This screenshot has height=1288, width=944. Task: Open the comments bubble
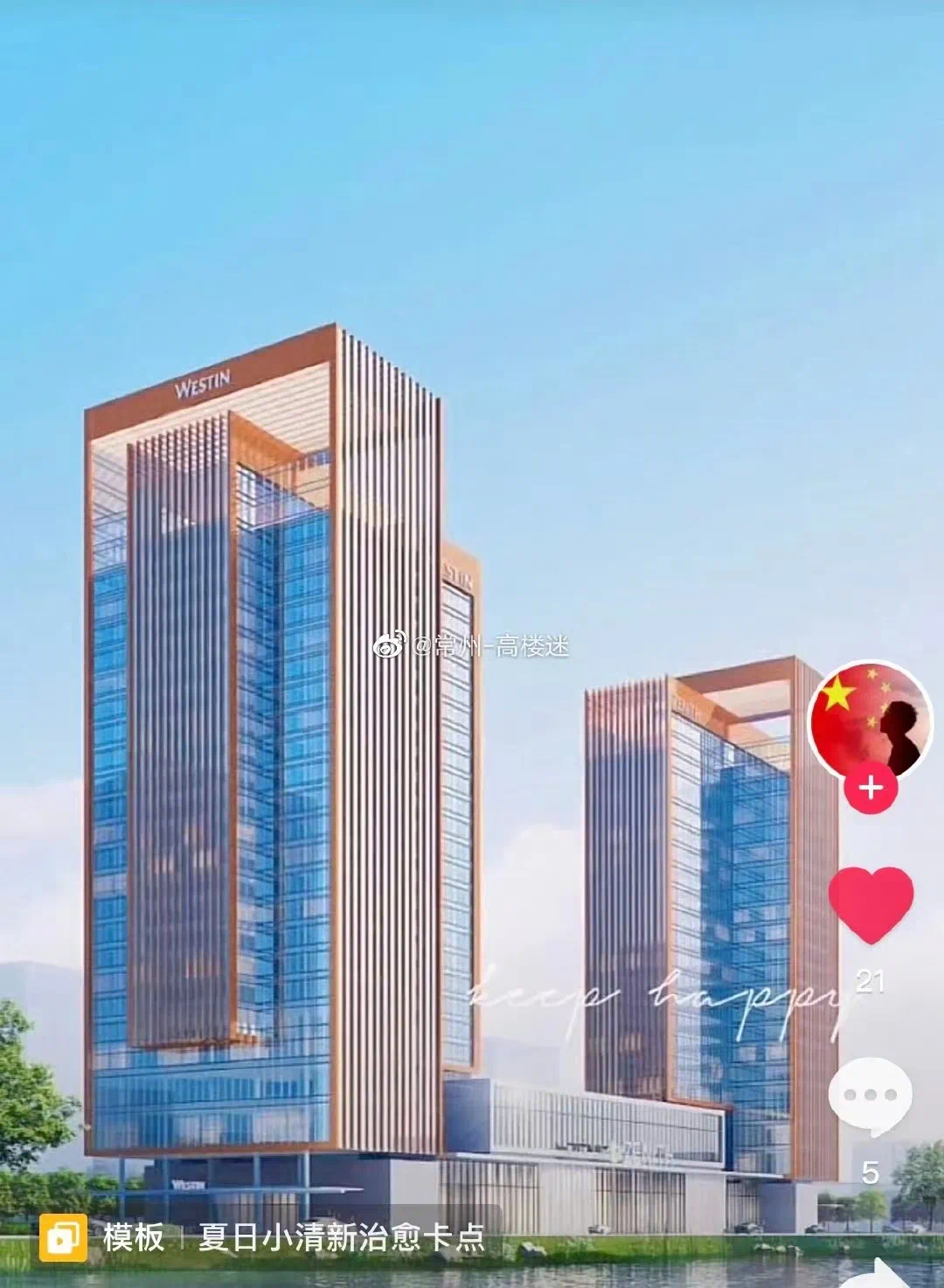point(870,1096)
